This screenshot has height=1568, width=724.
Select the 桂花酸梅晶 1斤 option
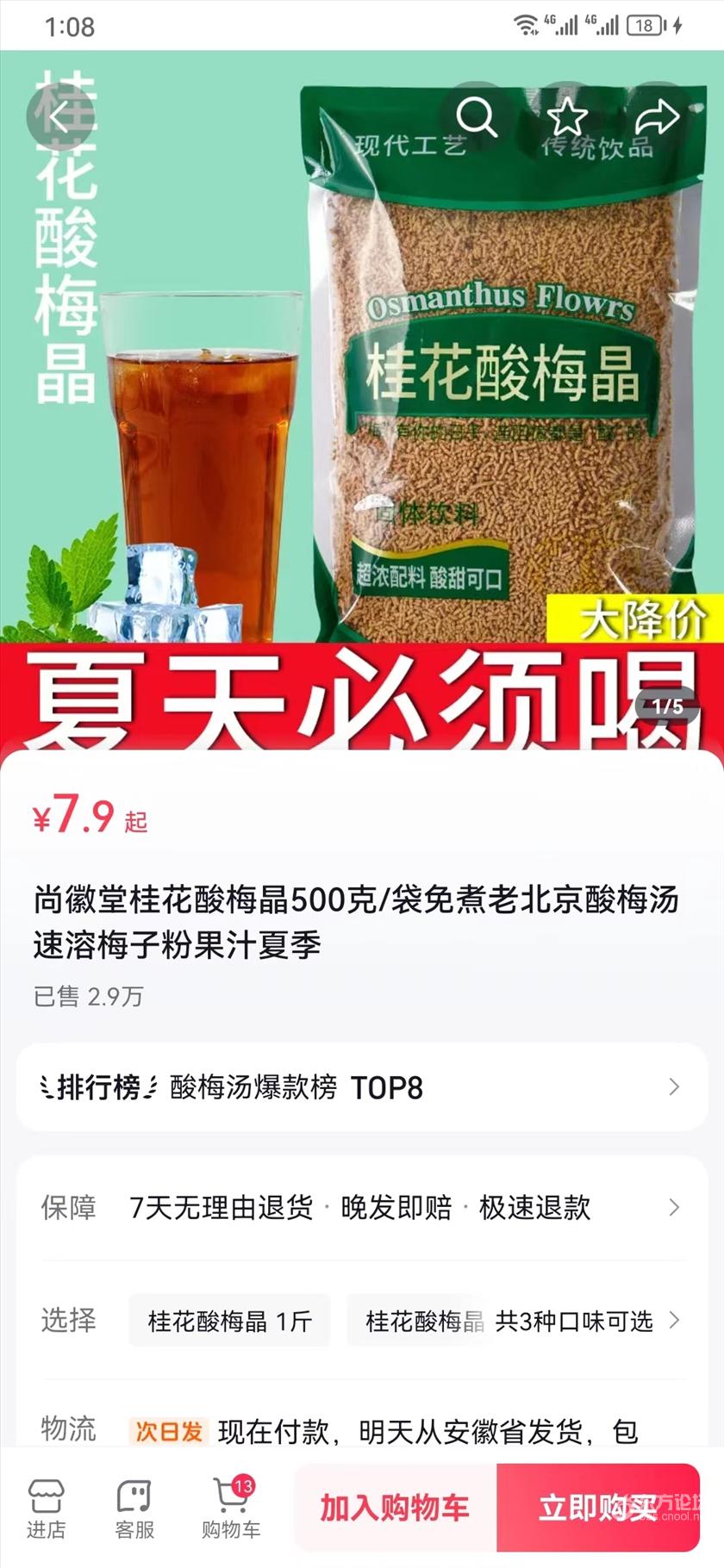point(229,1321)
